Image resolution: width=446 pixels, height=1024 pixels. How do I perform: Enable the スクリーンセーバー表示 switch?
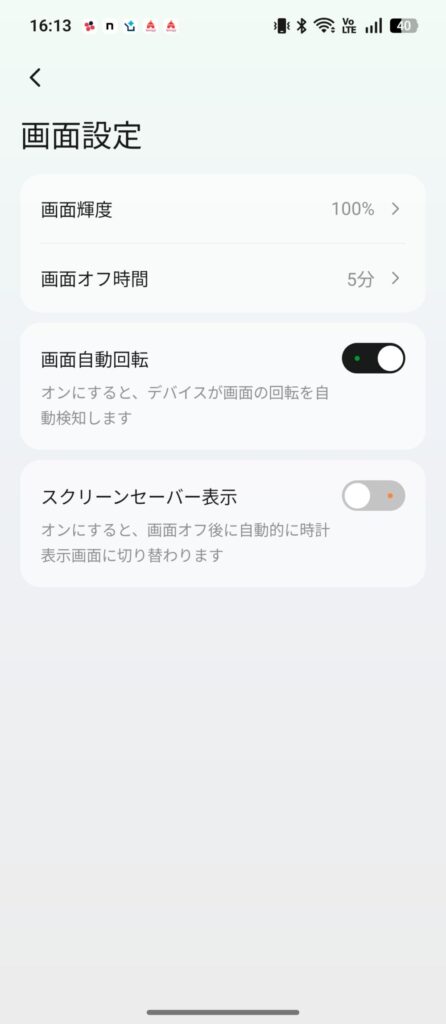pos(374,496)
